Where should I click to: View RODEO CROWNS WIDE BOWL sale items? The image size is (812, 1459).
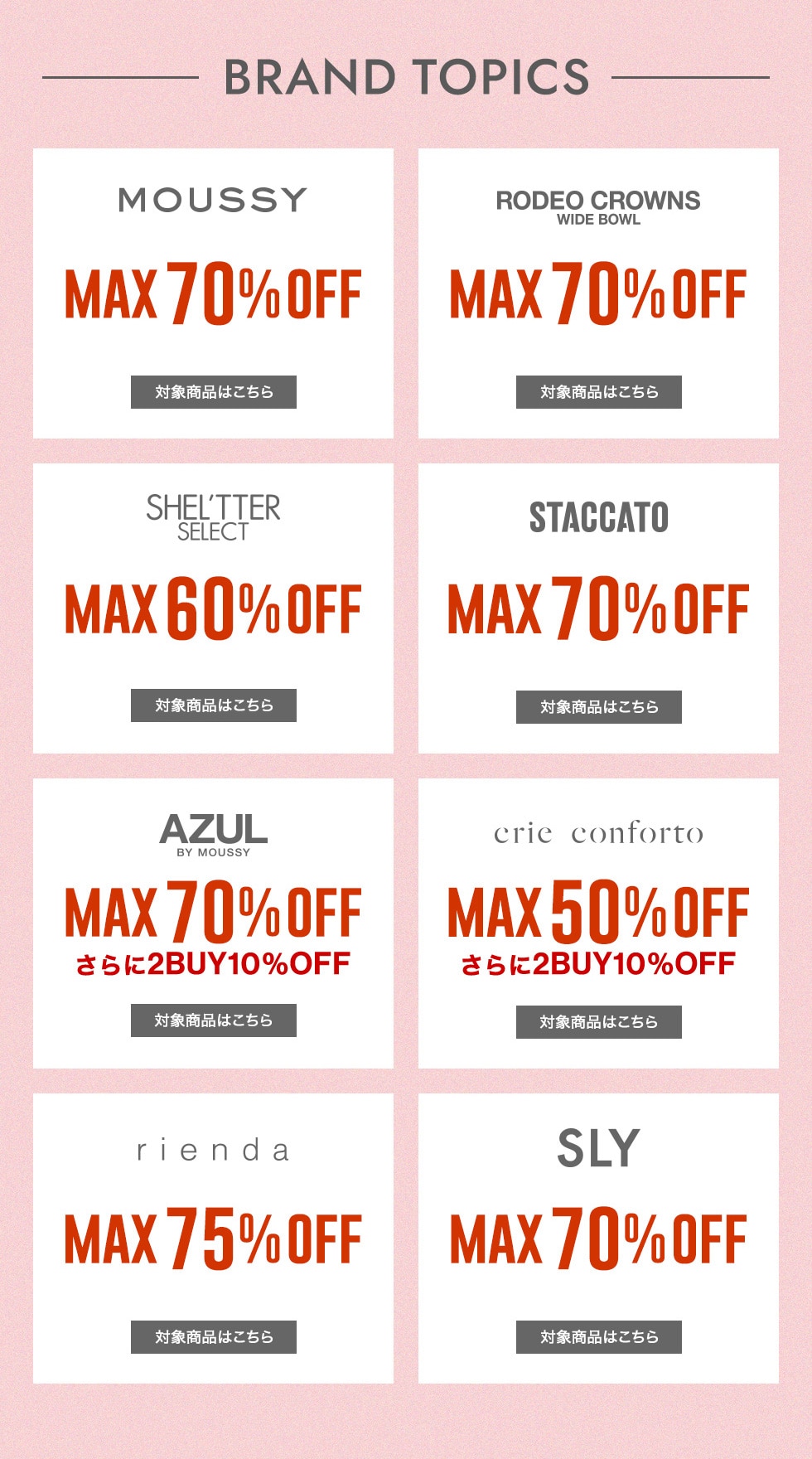(598, 392)
